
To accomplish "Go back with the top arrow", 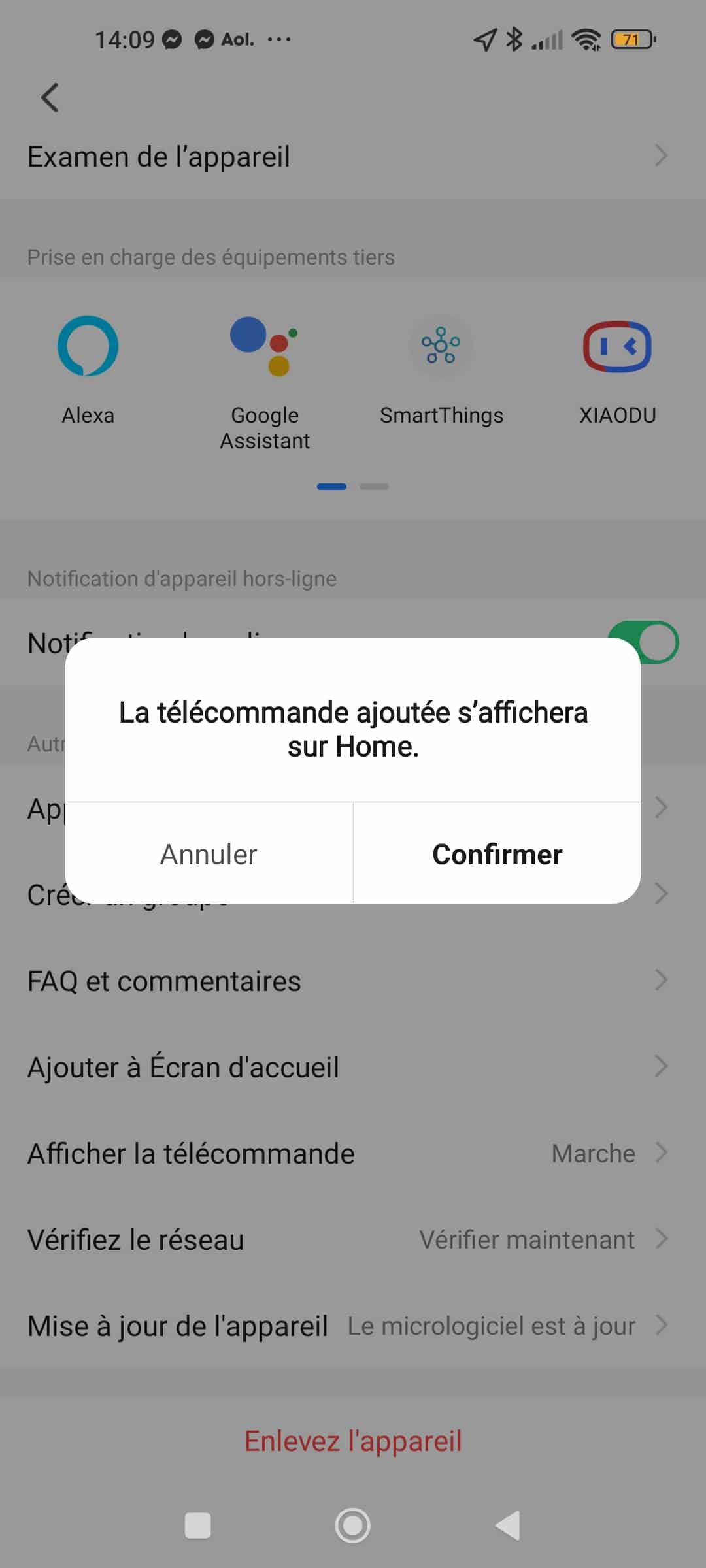I will (50, 98).
